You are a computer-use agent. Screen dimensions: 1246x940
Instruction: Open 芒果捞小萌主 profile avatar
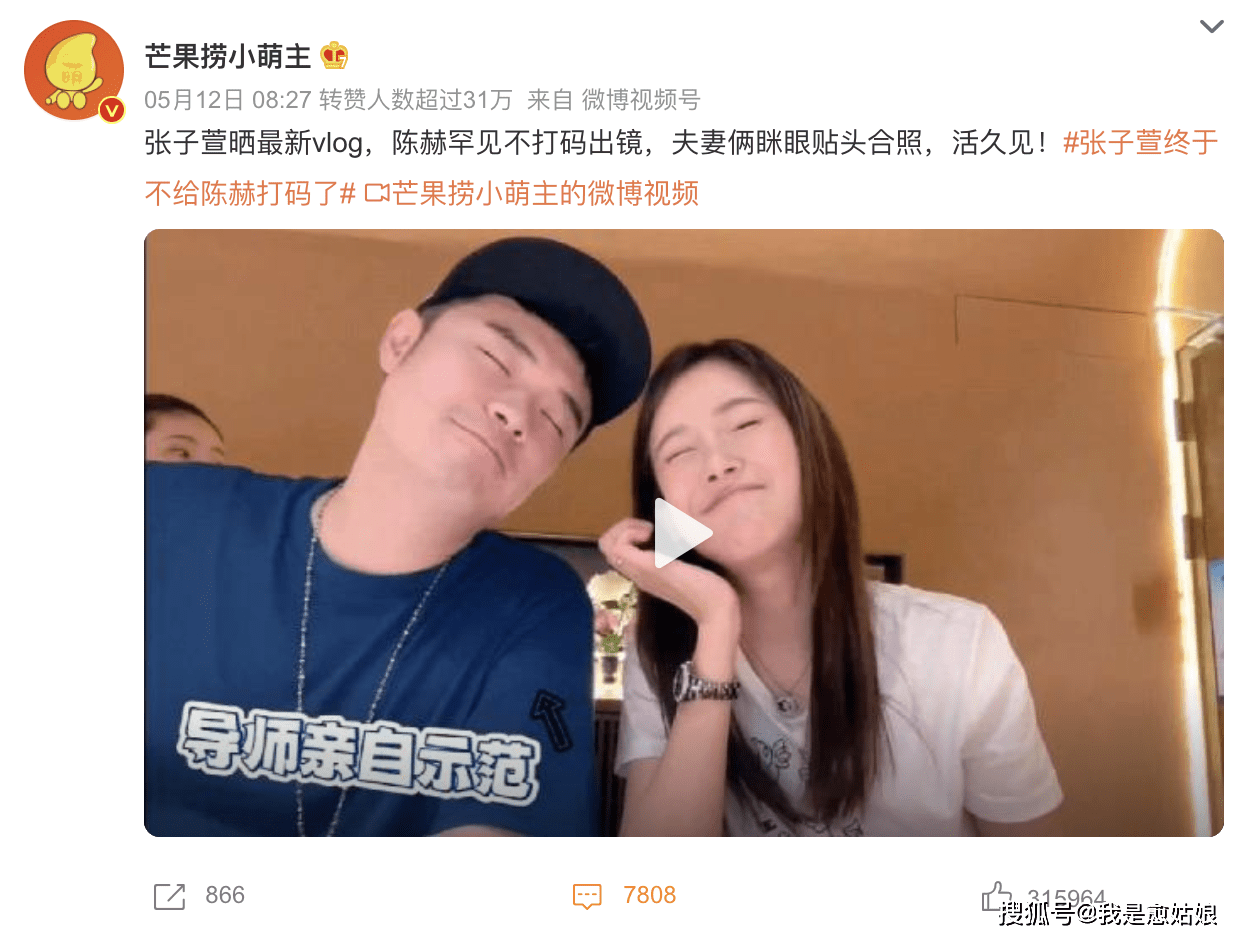[x=74, y=70]
